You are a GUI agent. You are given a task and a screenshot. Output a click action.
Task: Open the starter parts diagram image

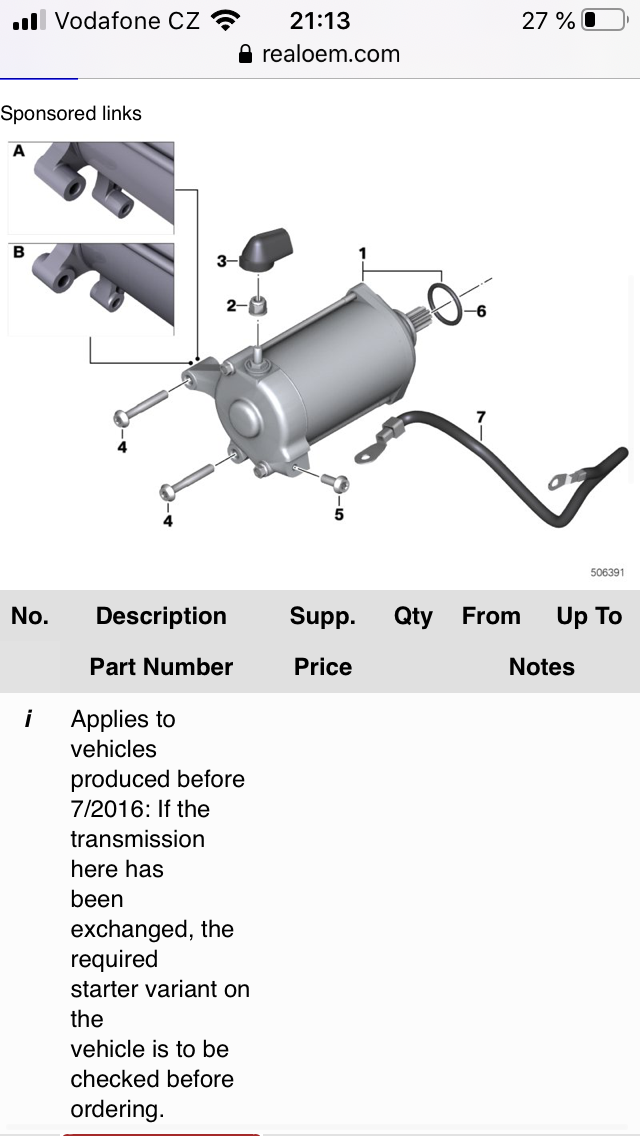click(318, 355)
